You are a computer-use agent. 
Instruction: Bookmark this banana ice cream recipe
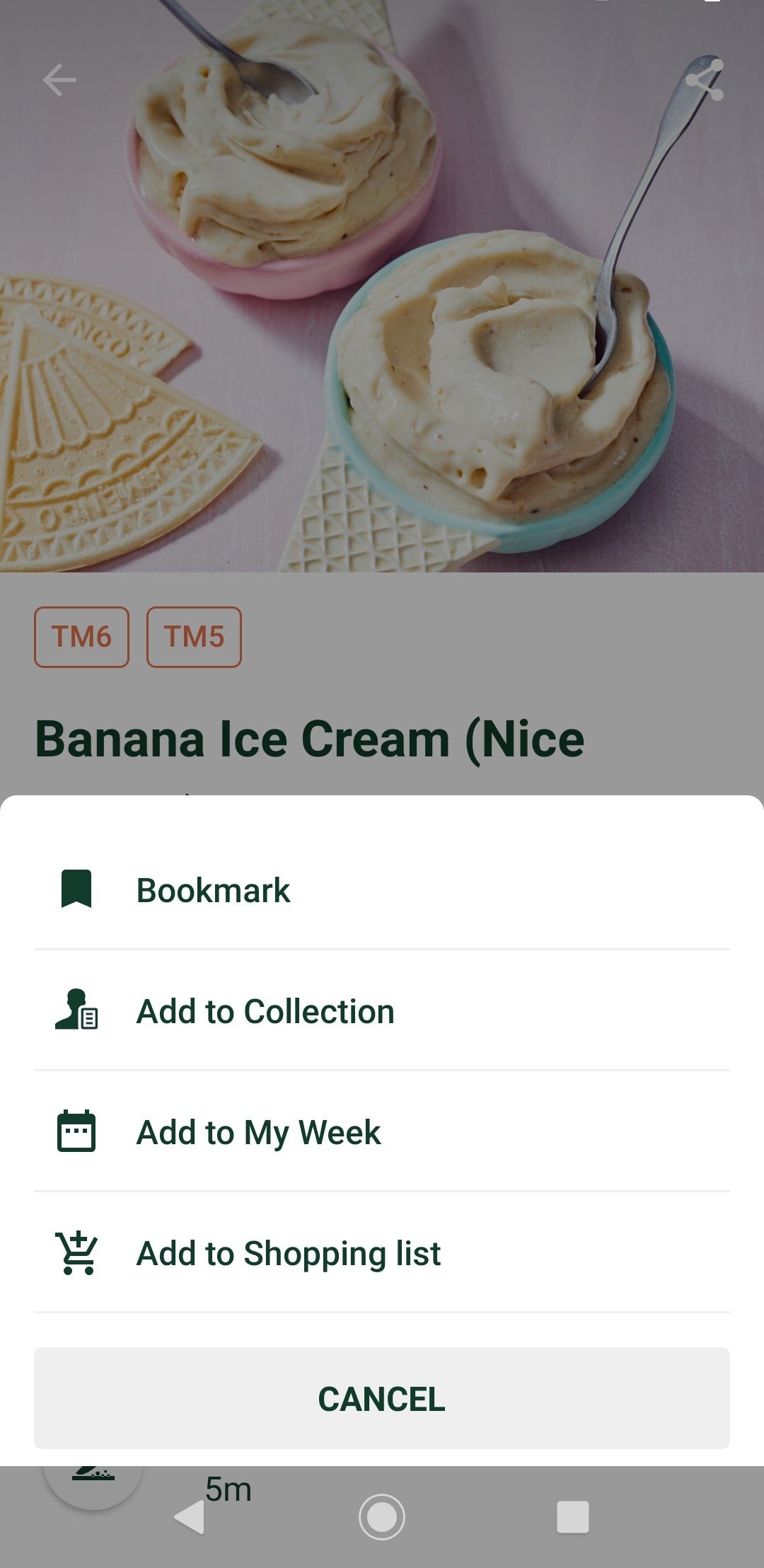[382, 889]
